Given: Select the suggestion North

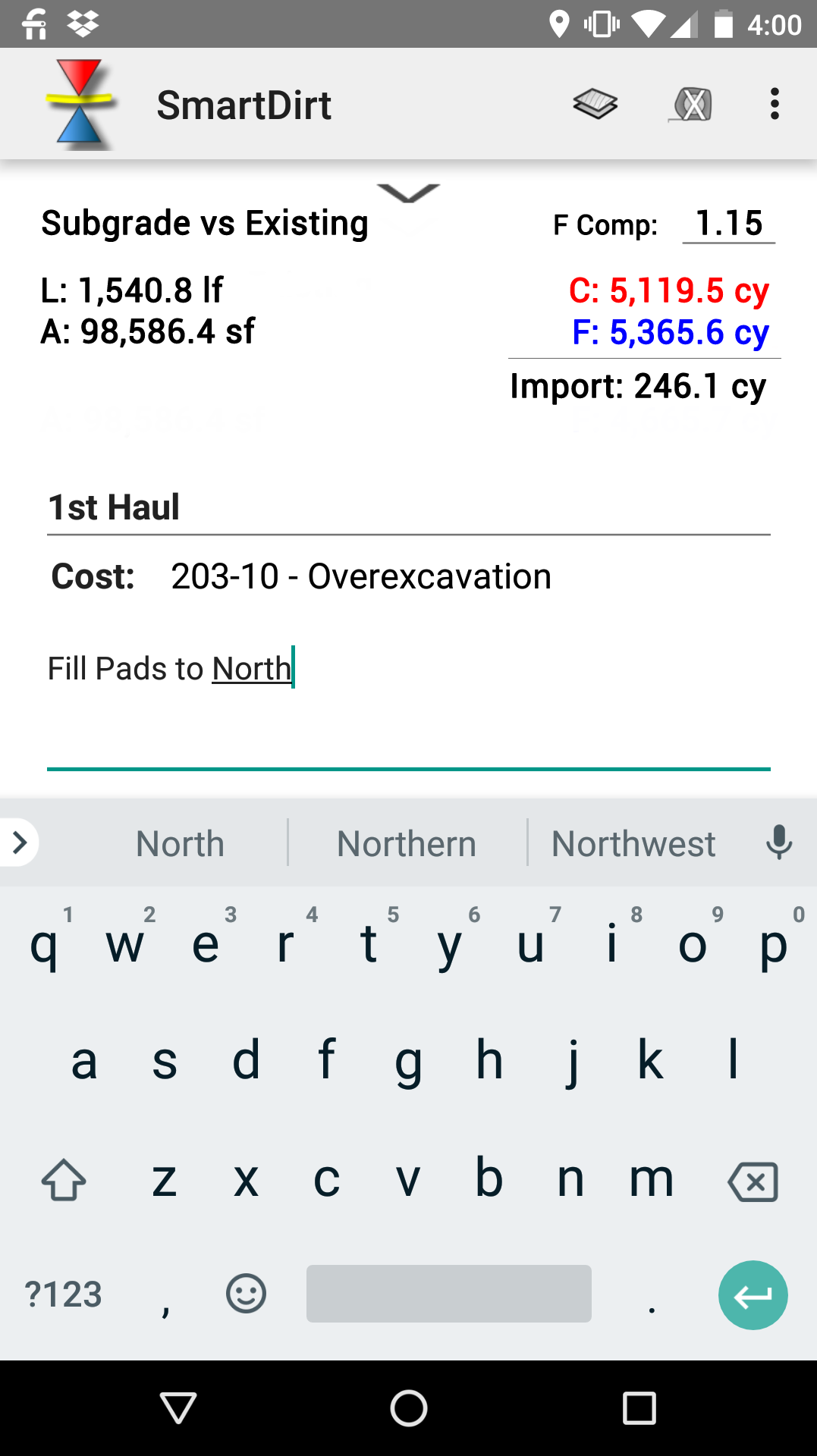Looking at the screenshot, I should 179,843.
